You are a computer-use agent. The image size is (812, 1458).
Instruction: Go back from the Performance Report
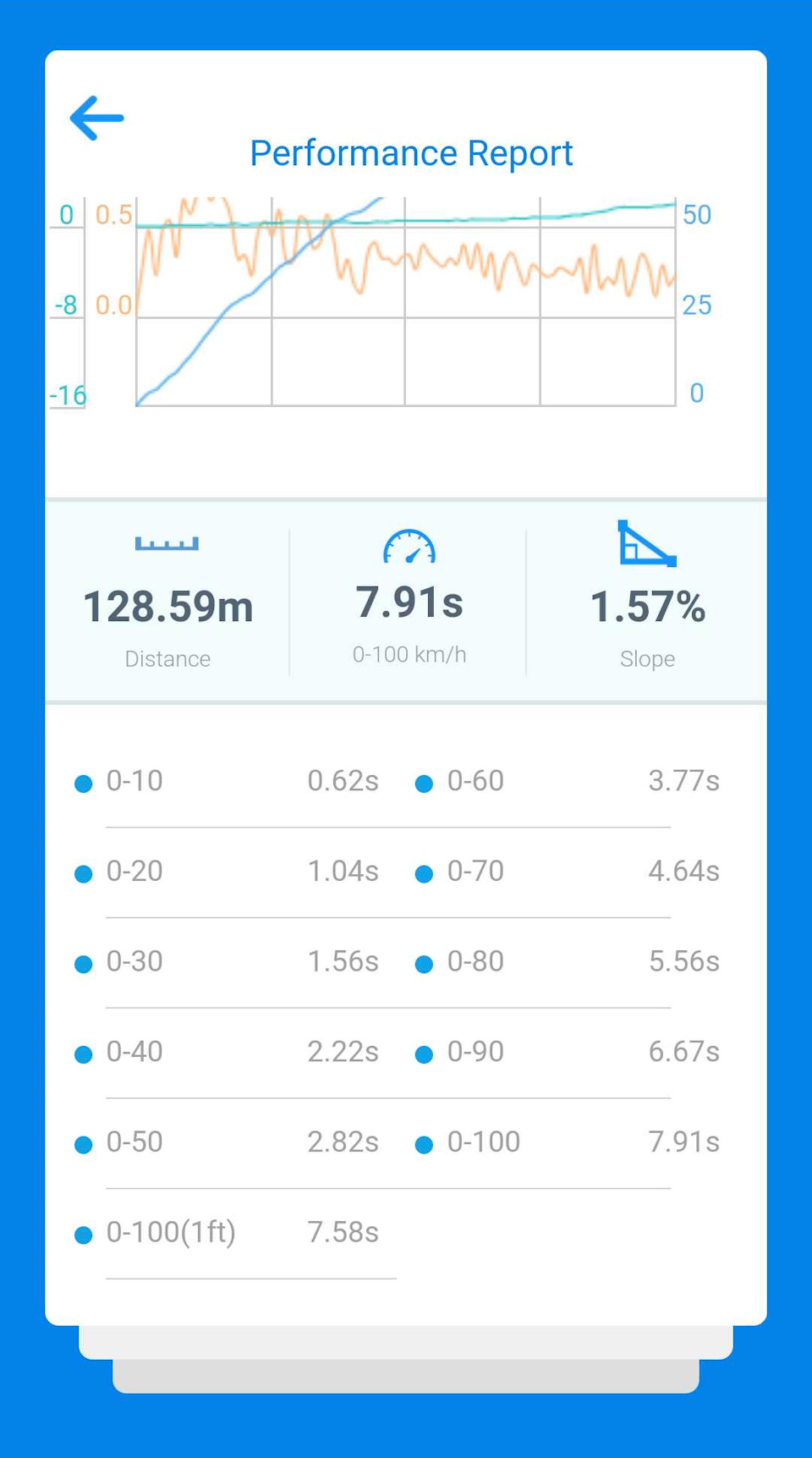[x=97, y=118]
